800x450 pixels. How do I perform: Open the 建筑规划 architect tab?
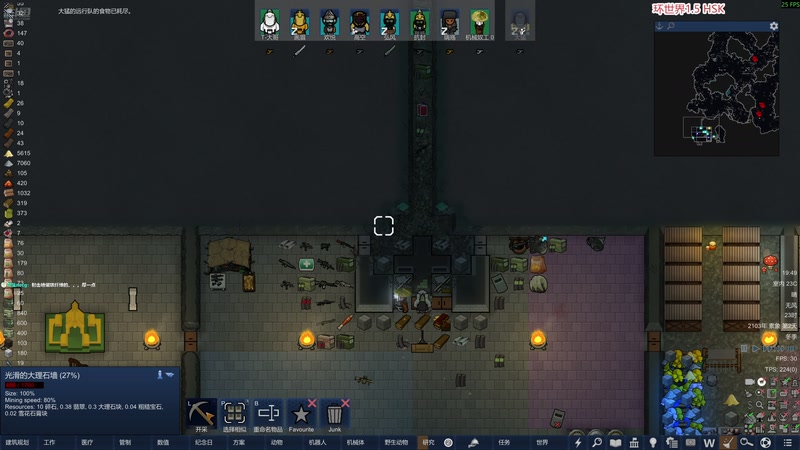[17, 442]
